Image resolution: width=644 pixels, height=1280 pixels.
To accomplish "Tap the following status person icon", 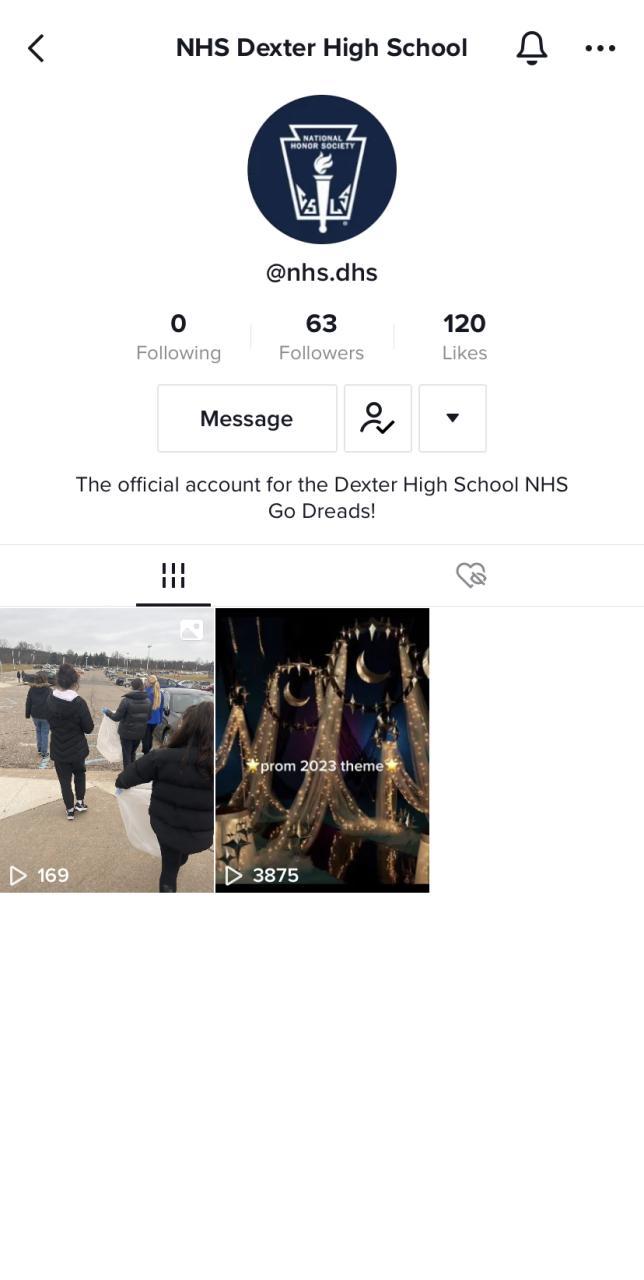I will tap(377, 418).
